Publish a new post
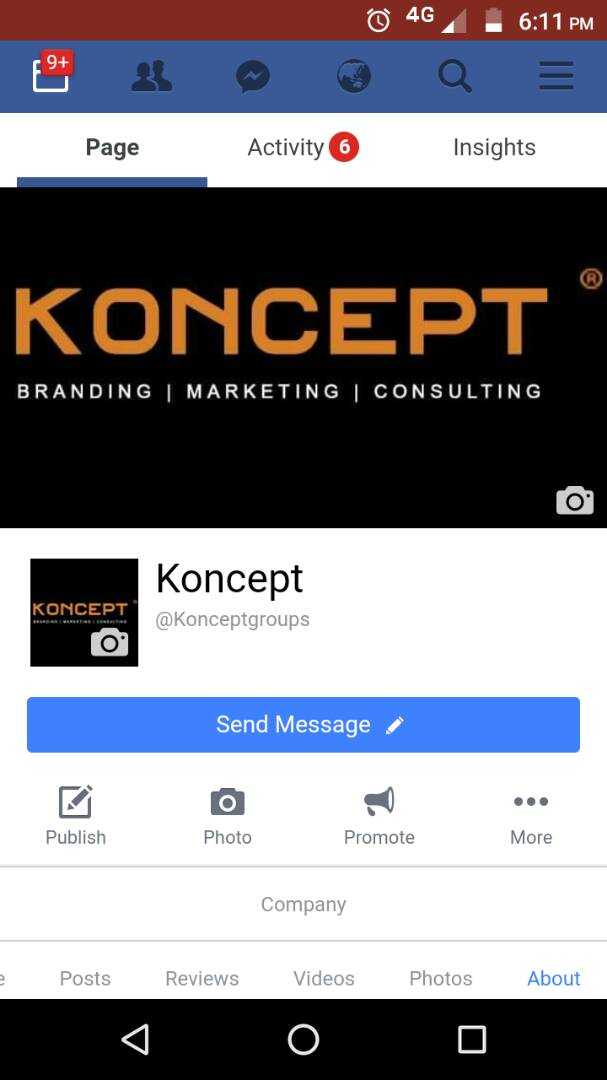The image size is (607, 1080). [76, 816]
